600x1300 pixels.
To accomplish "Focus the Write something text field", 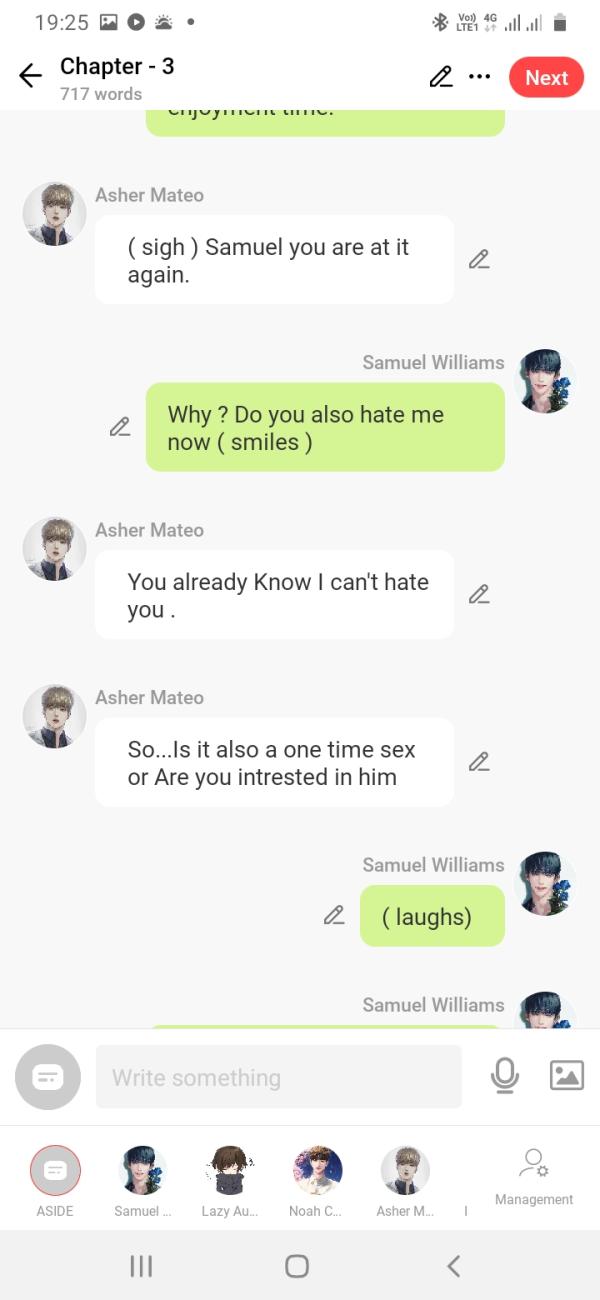I will click(x=278, y=1077).
